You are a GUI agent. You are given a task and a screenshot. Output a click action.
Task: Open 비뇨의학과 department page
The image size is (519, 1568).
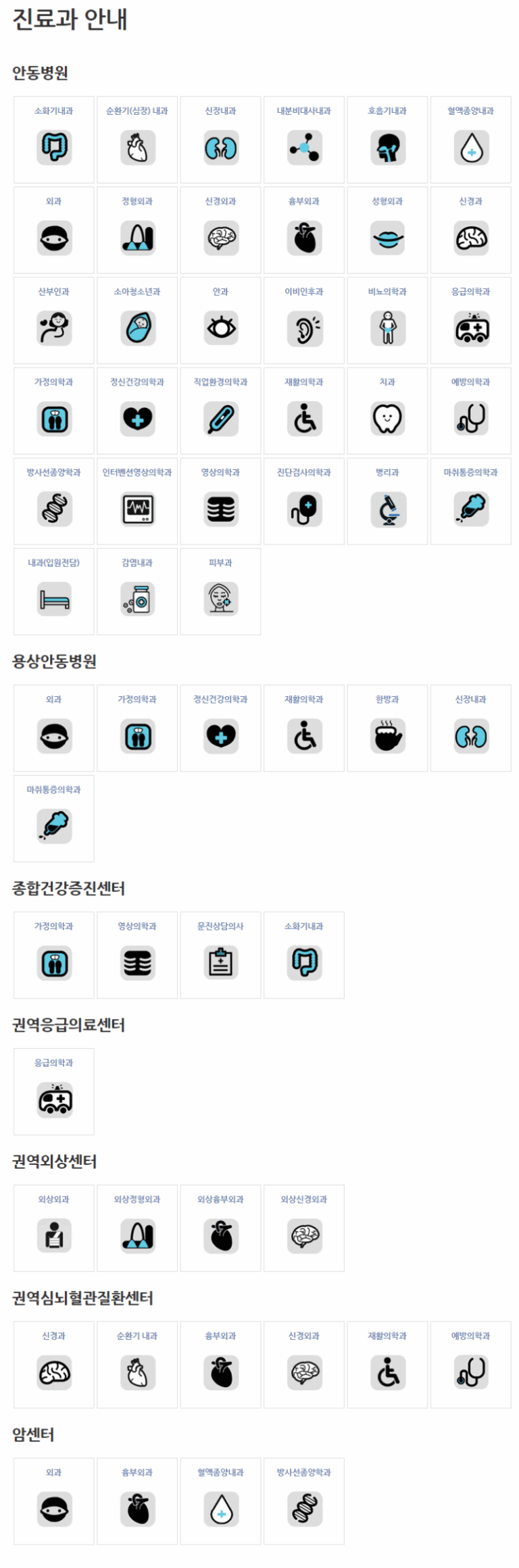pos(387,321)
